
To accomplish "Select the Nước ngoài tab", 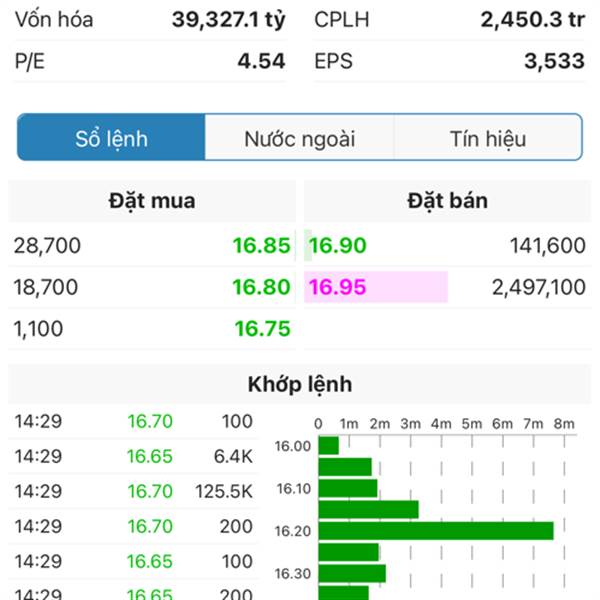I will tap(299, 138).
